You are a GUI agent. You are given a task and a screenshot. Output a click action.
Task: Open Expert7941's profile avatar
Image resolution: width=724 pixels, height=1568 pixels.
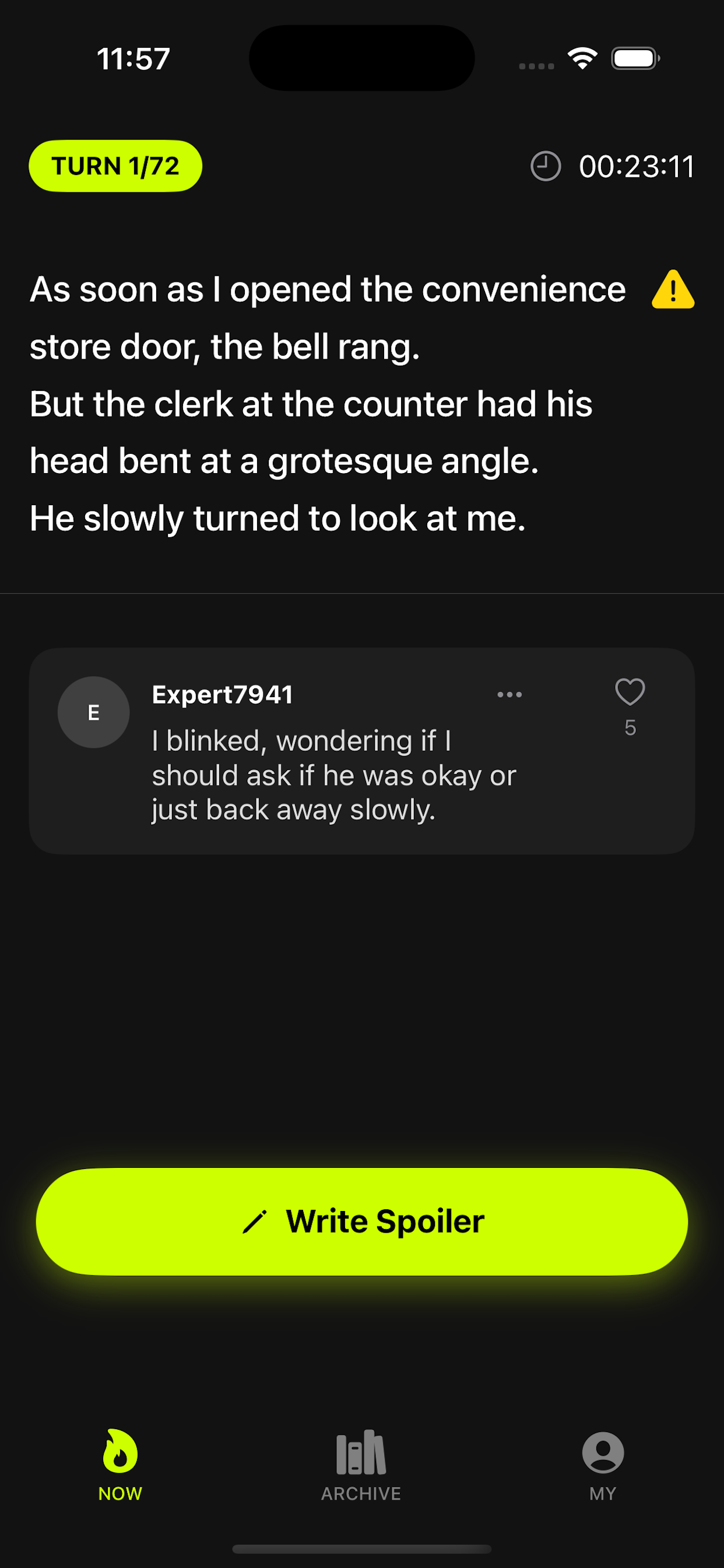point(94,712)
